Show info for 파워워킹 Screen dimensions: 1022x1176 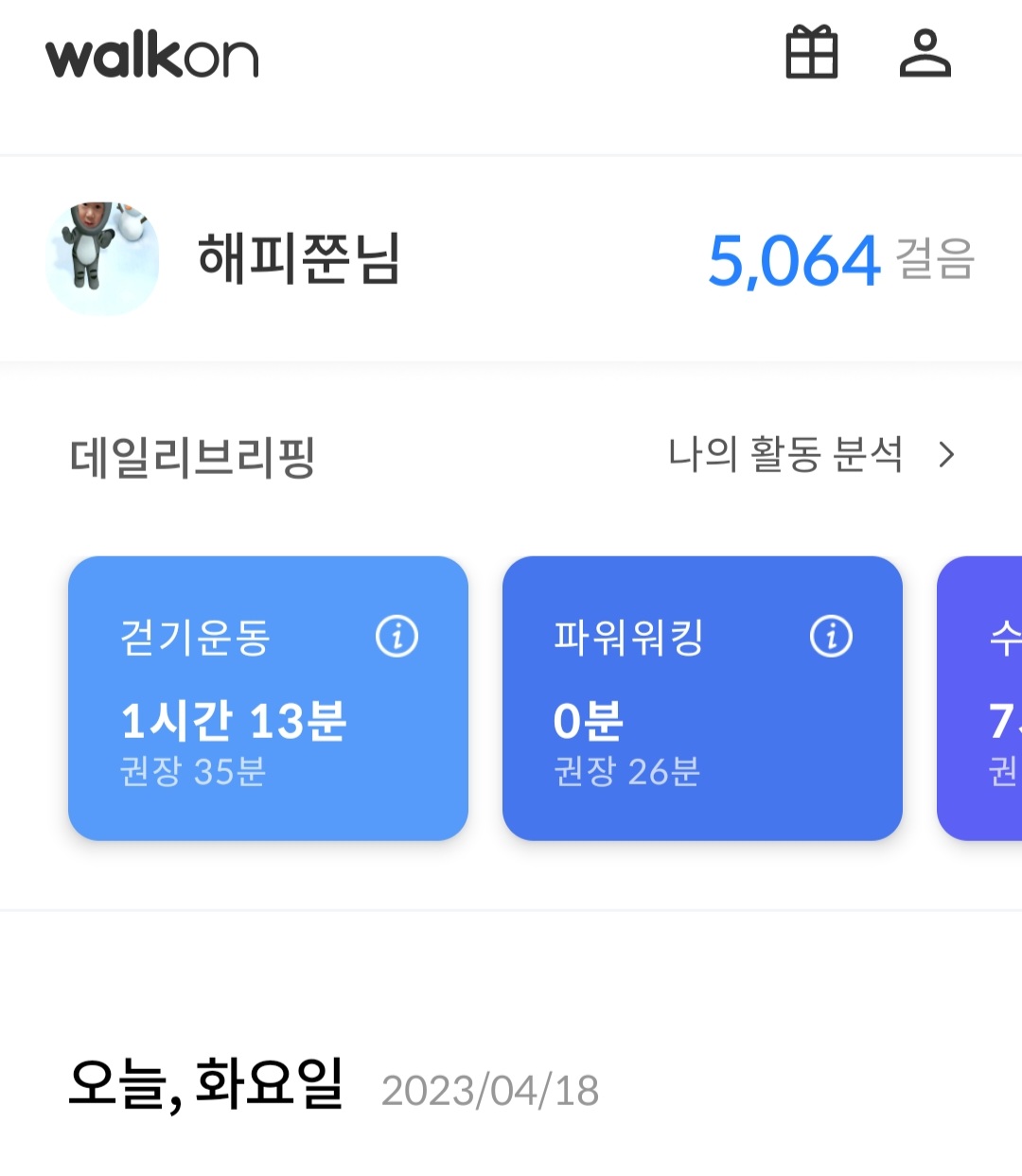click(831, 637)
